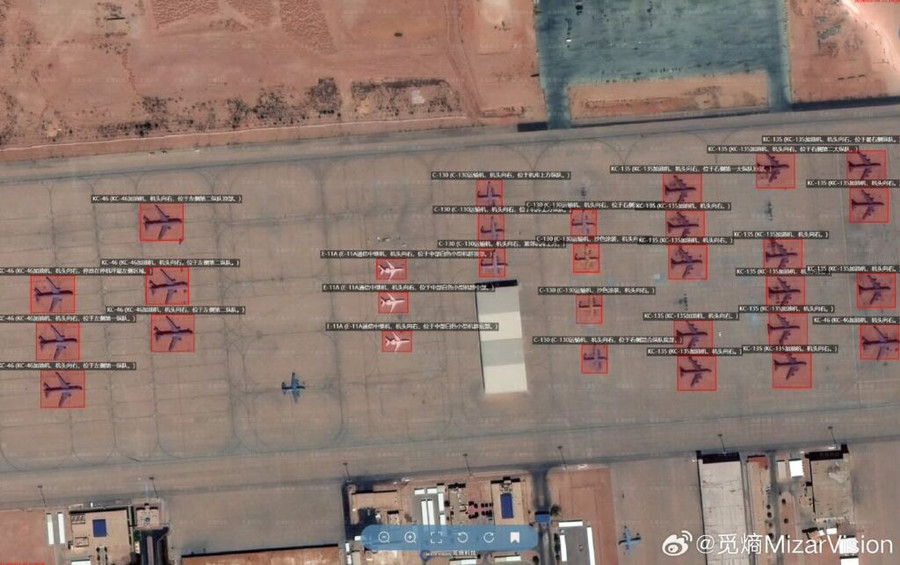The width and height of the screenshot is (900, 565).
Task: Rotate the image counterclockwise
Action: [462, 537]
